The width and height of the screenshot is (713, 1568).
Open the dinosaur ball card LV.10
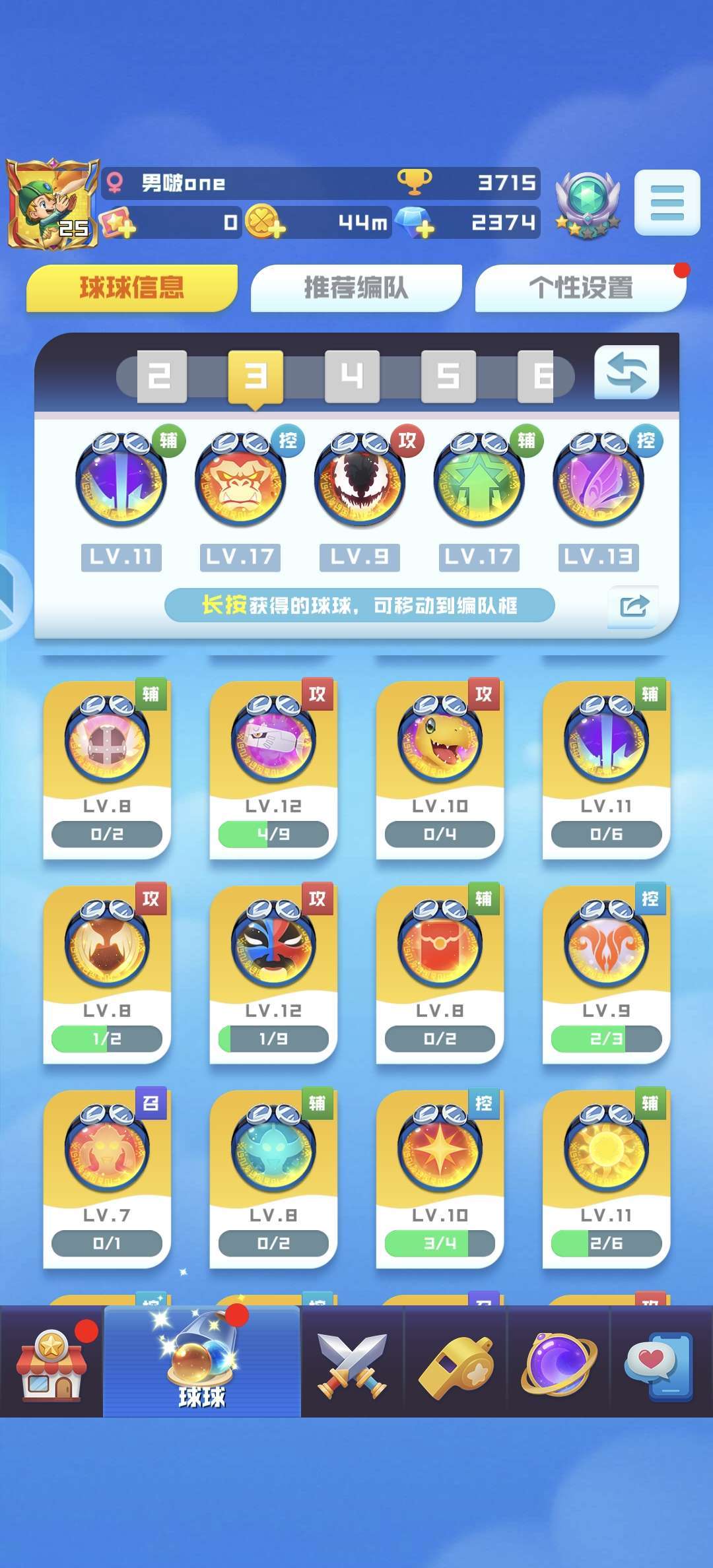[440, 769]
